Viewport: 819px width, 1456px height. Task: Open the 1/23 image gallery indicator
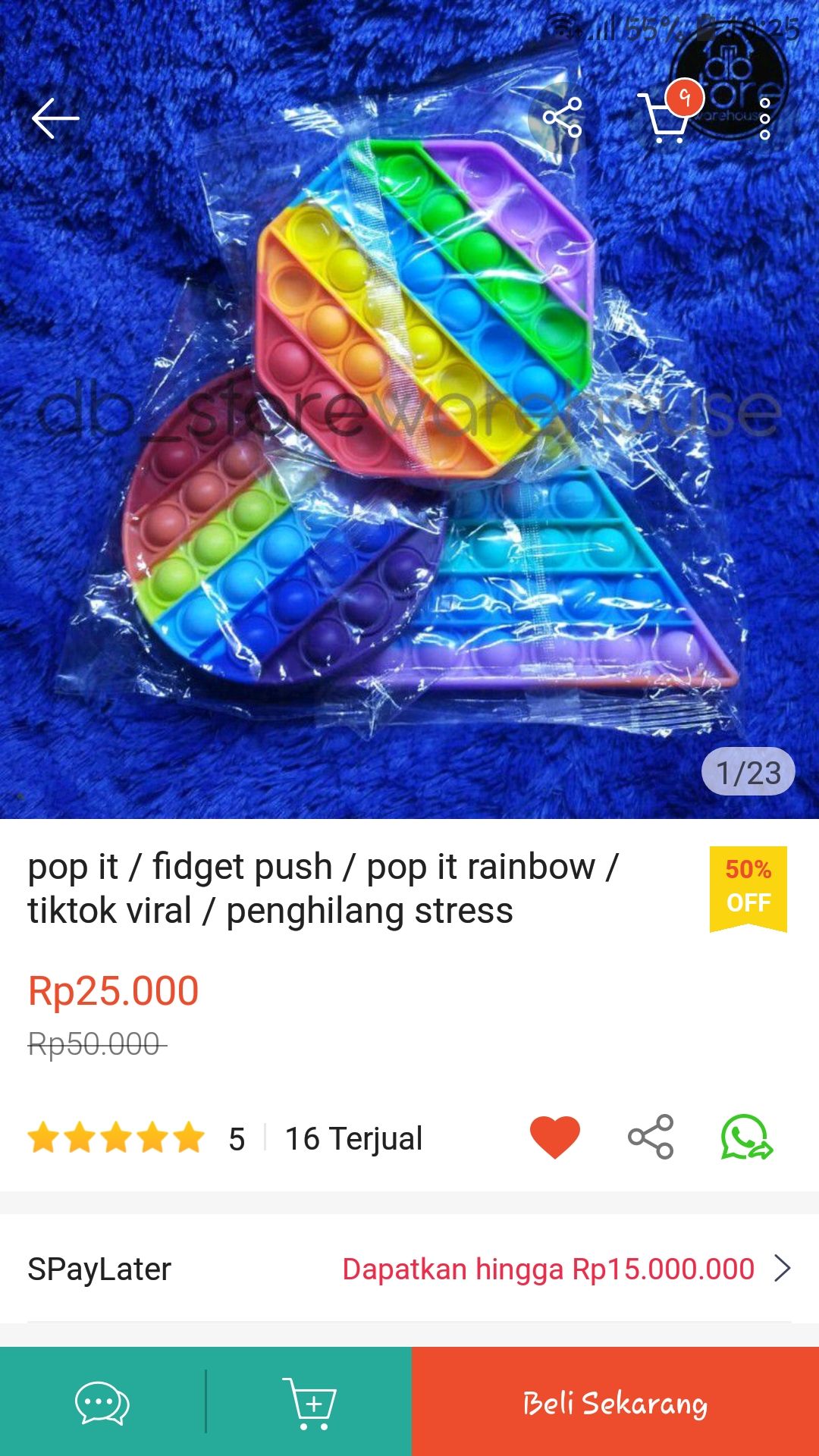748,771
